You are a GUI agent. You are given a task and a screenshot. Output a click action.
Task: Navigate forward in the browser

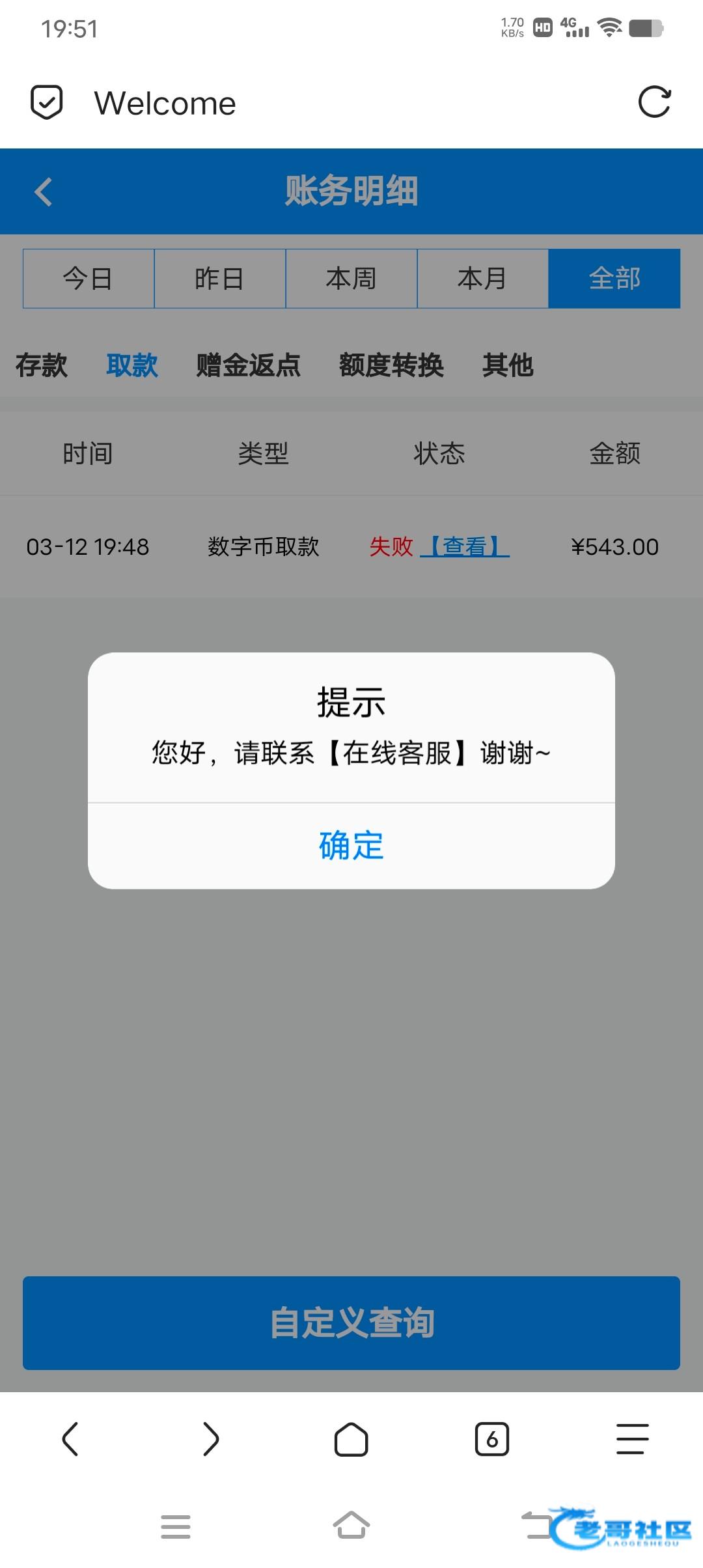point(211,1439)
